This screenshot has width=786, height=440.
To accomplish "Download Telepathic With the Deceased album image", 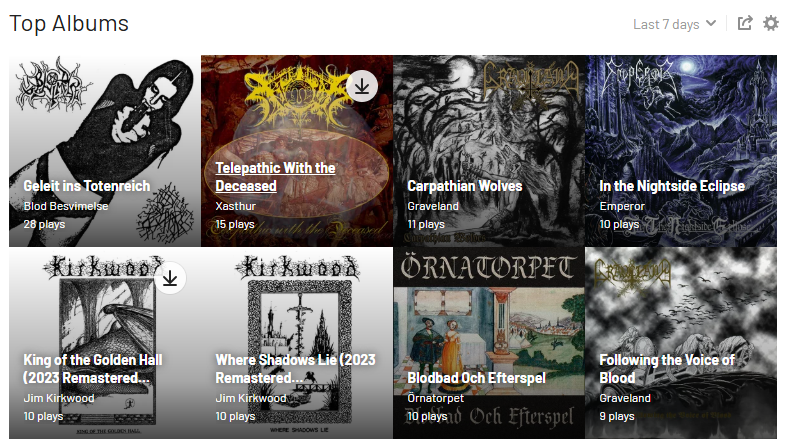I will point(362,87).
